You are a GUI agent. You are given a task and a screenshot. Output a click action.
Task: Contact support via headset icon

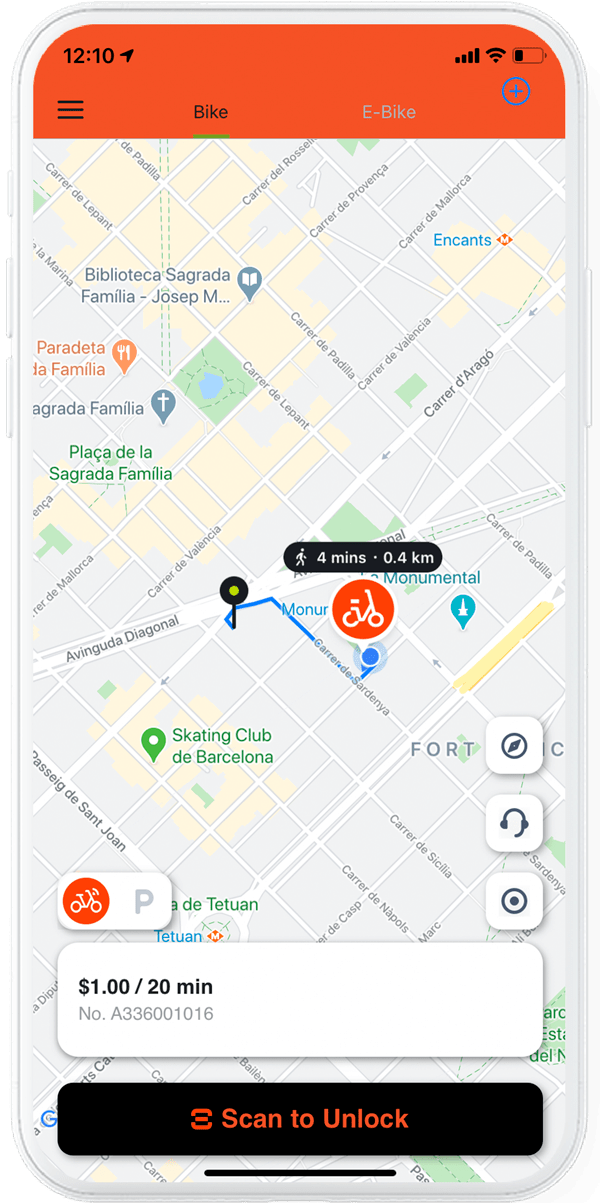(514, 824)
